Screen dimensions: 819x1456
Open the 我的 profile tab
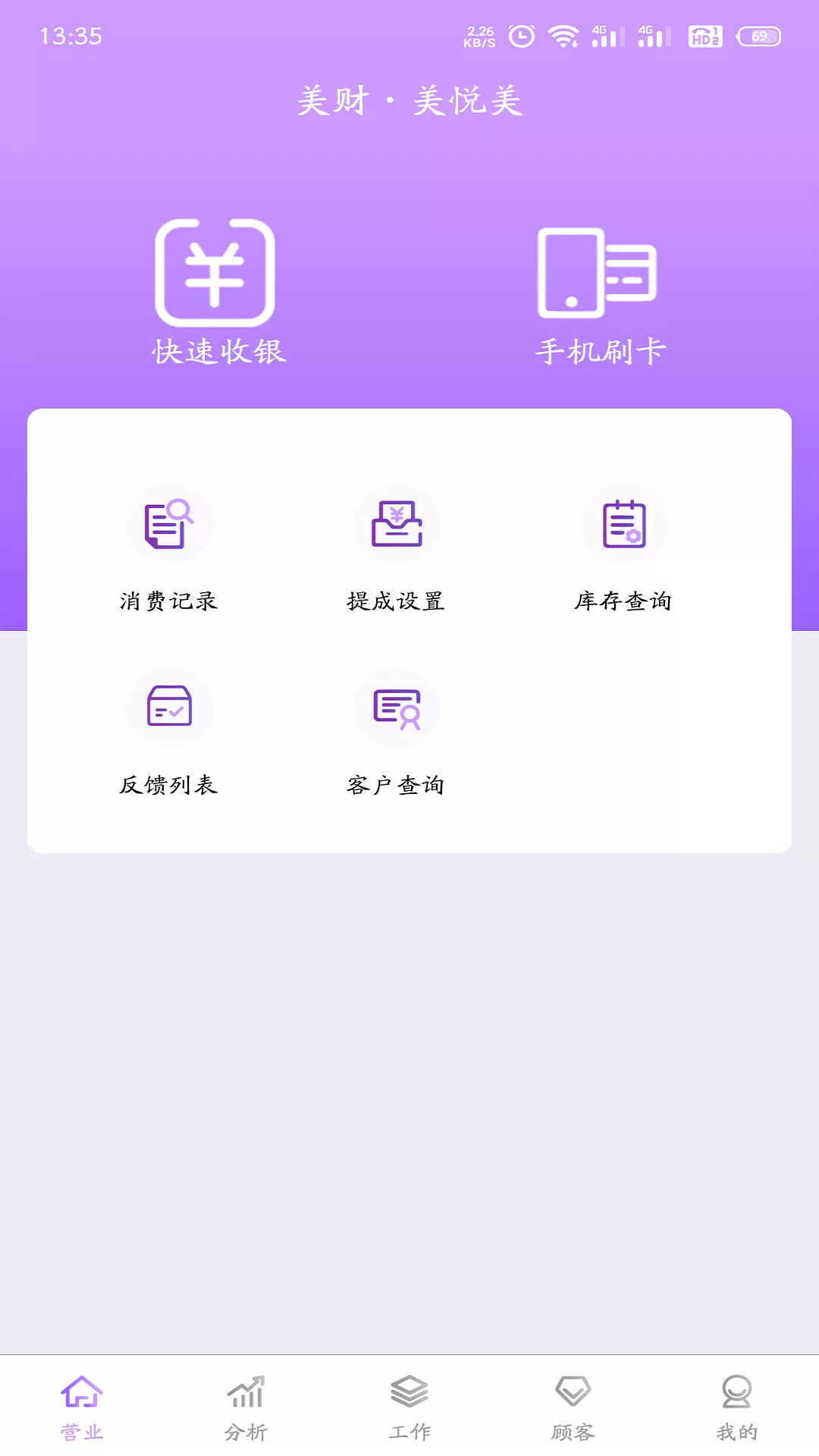736,1406
